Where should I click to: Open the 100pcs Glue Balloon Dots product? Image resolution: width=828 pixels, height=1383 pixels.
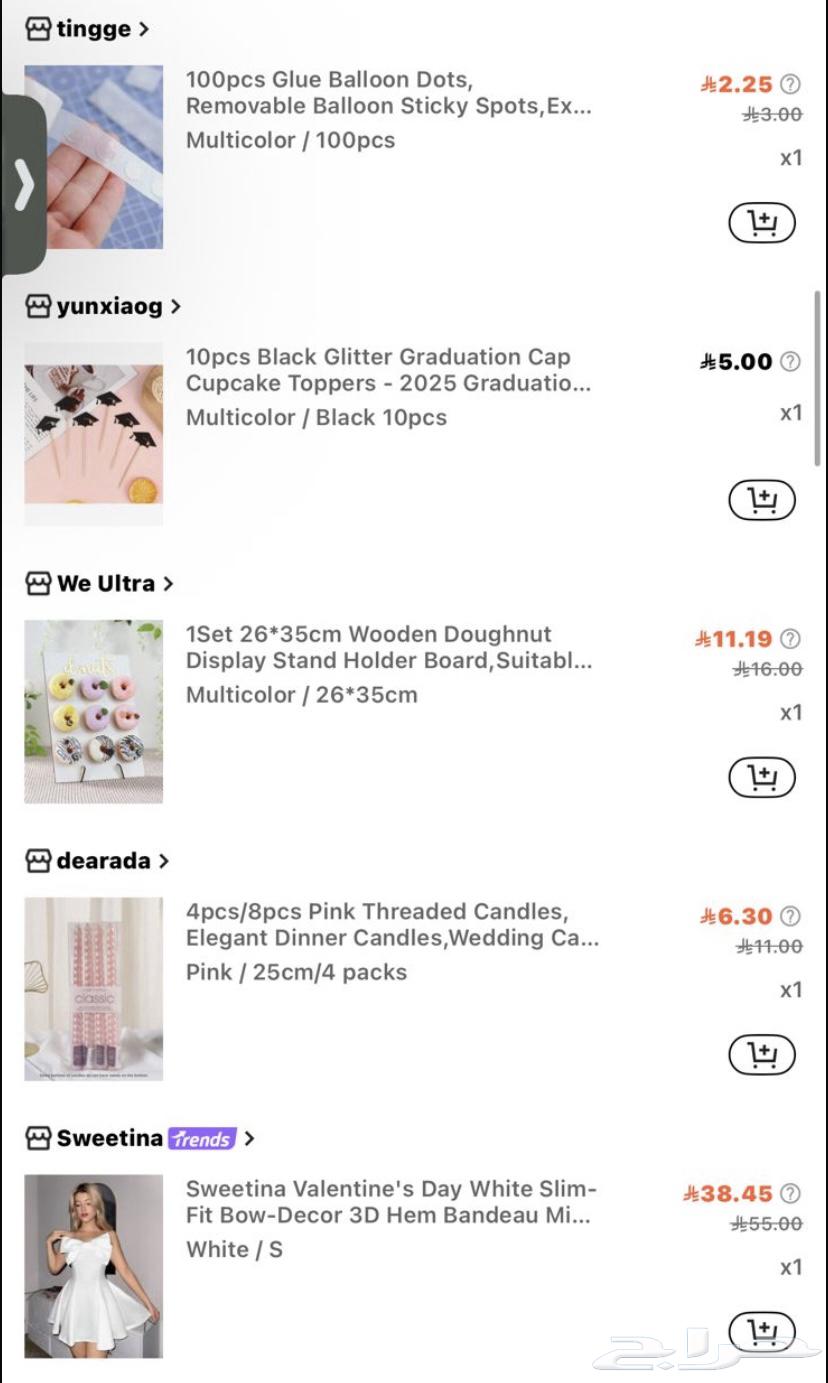coord(388,93)
